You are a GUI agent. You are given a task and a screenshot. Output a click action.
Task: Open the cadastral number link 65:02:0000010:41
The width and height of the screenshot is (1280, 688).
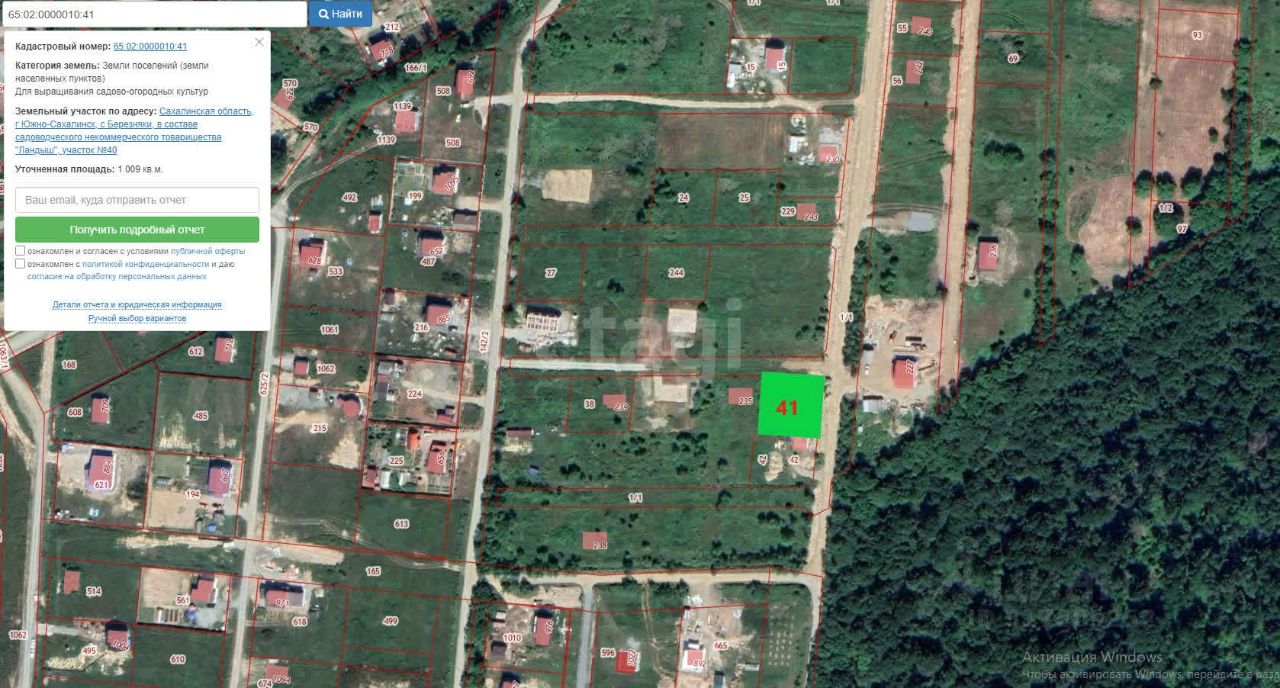click(150, 46)
